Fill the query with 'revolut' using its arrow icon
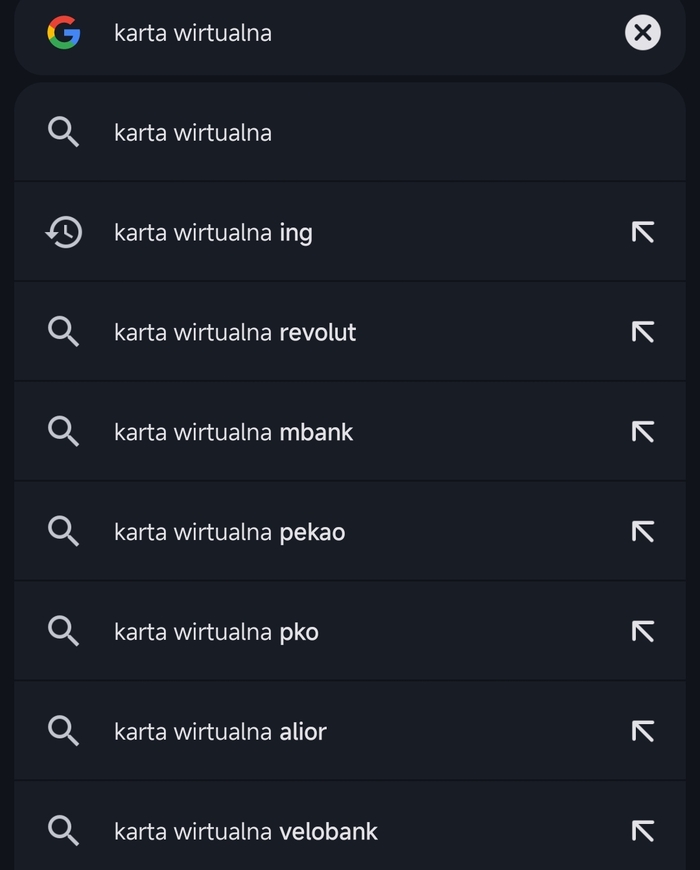This screenshot has width=700, height=870. (x=642, y=333)
